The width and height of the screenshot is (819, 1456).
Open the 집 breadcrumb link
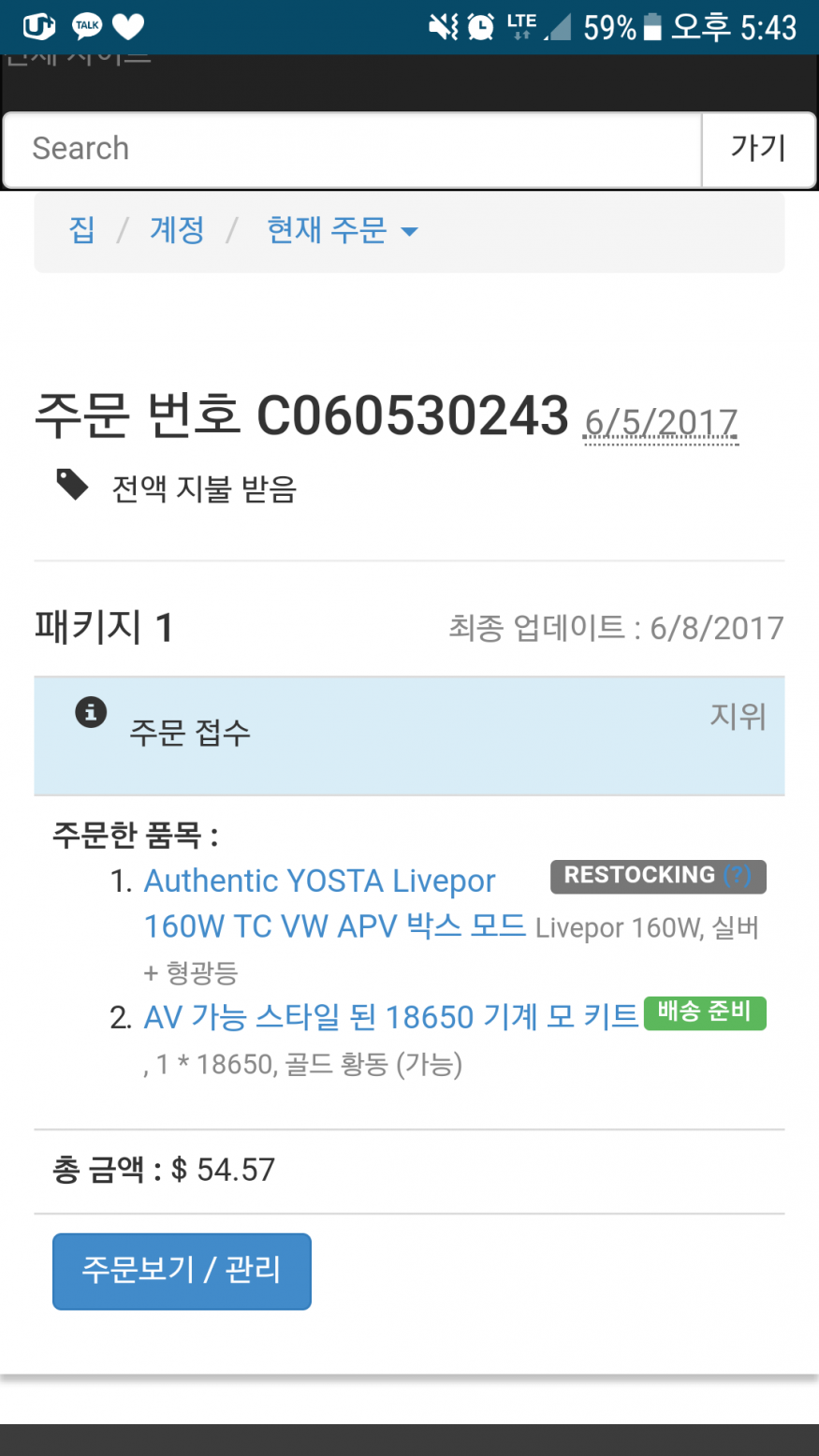[81, 229]
